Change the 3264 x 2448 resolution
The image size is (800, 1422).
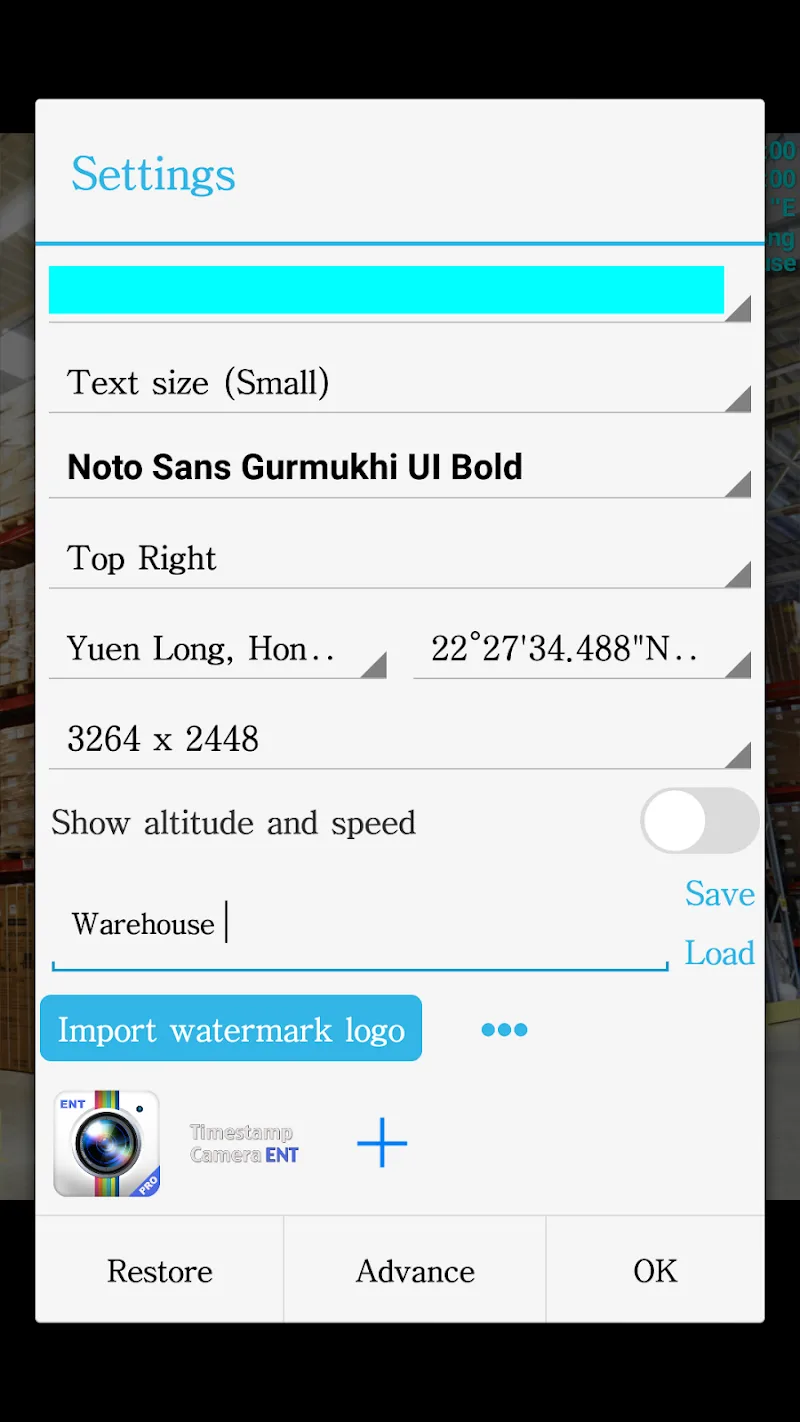[x=398, y=739]
